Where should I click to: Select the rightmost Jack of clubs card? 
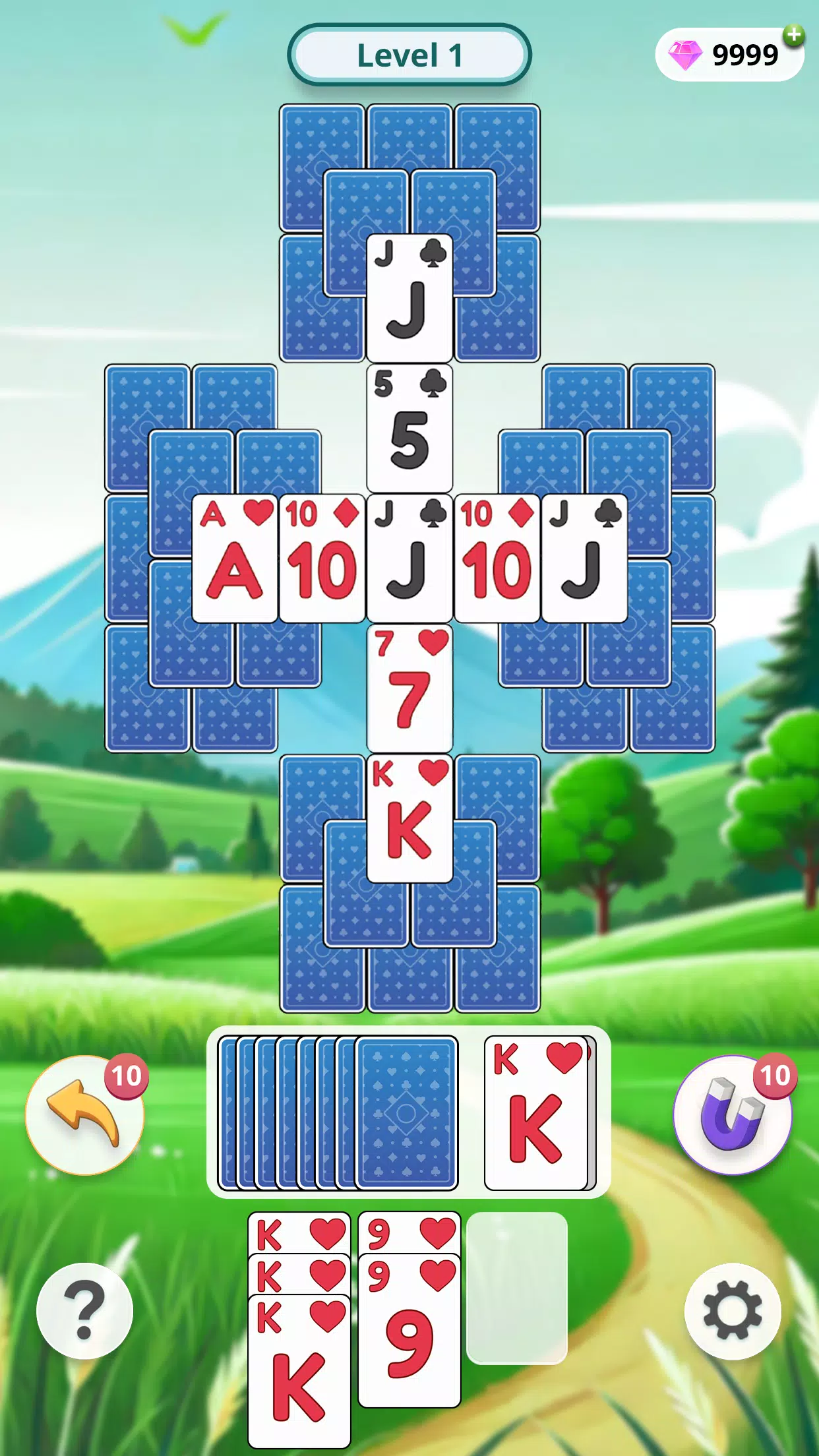pyautogui.click(x=584, y=558)
